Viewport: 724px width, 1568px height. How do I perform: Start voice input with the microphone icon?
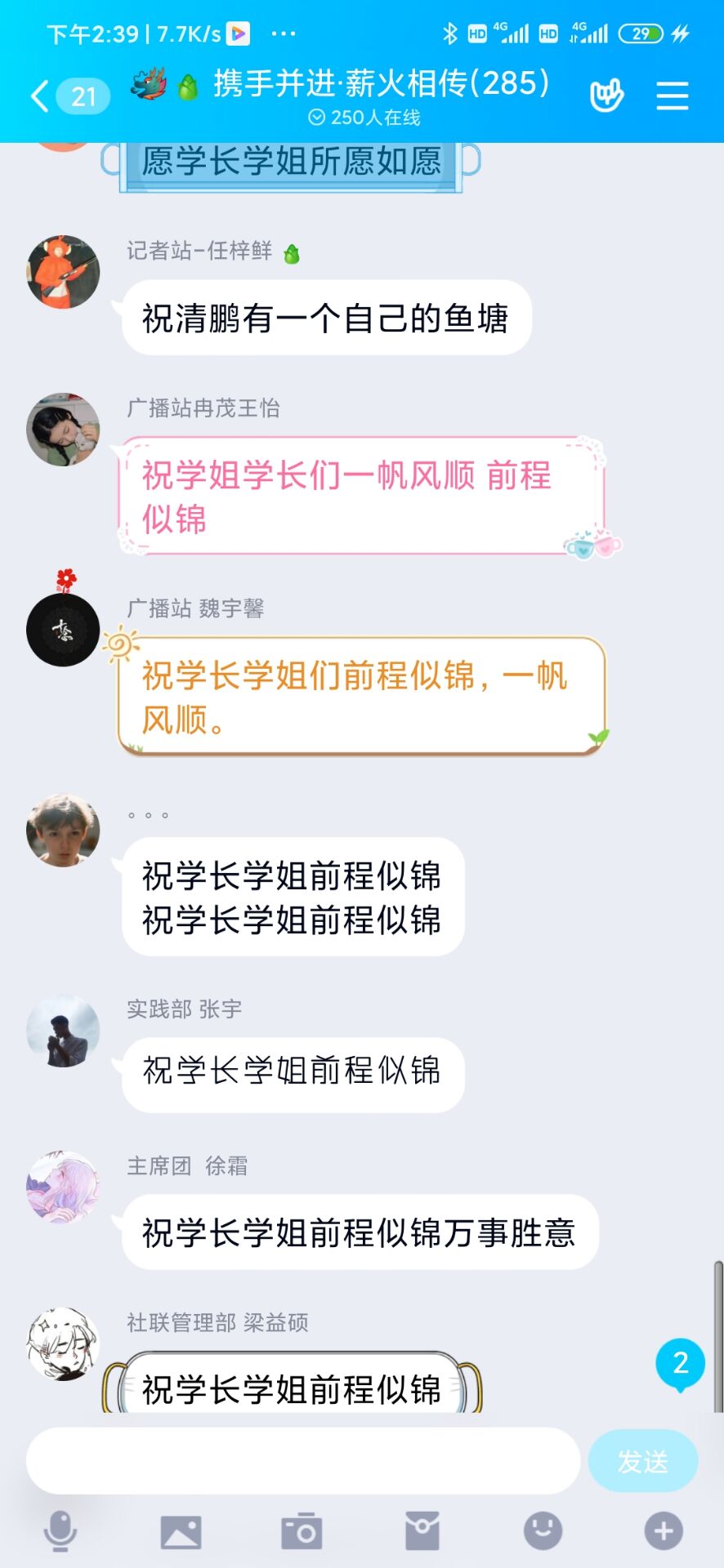60,1530
